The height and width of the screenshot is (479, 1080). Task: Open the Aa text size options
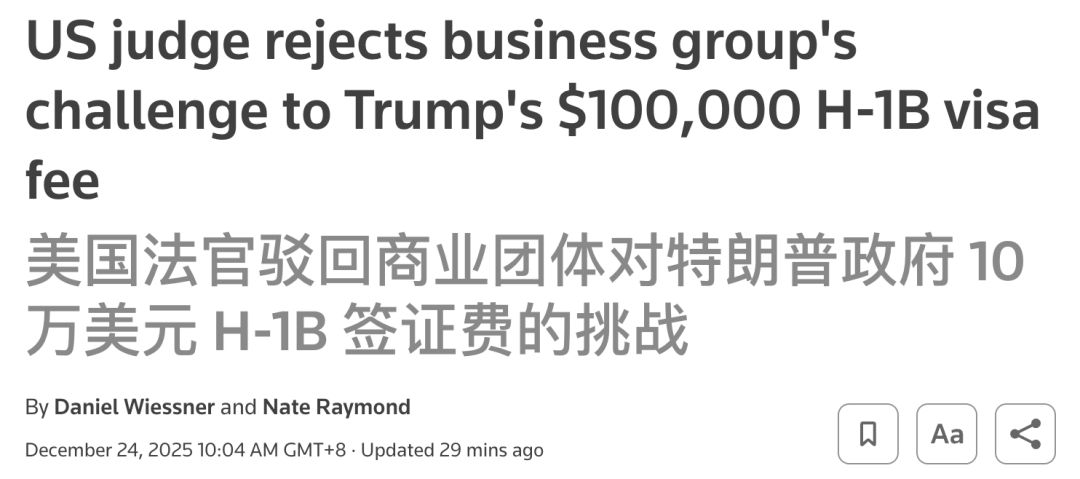click(x=946, y=434)
